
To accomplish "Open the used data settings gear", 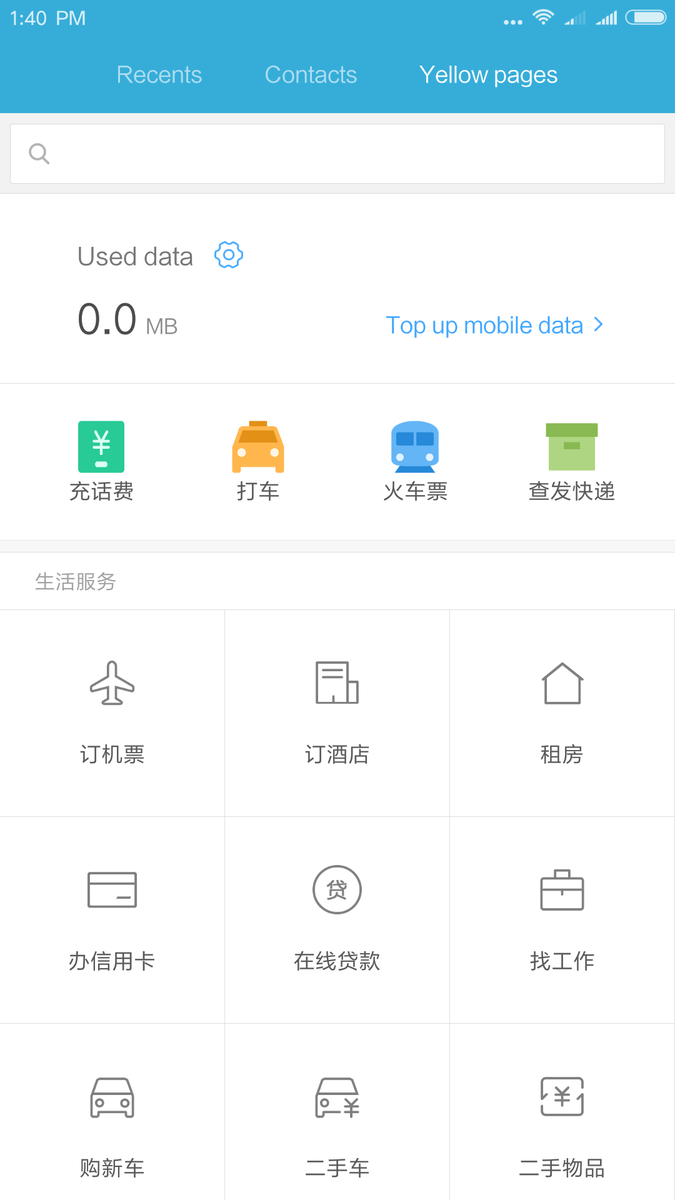I will (x=229, y=255).
